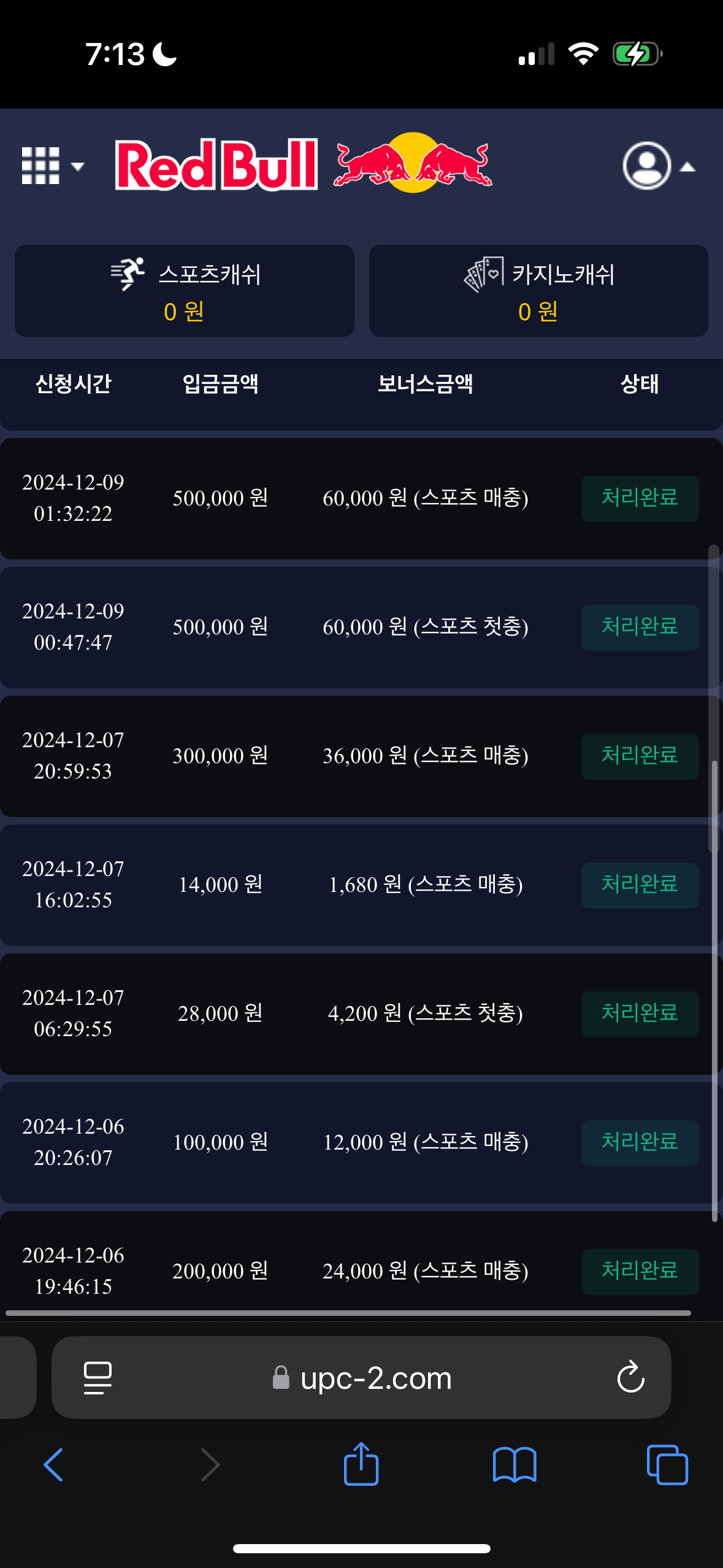
Task: Open the Safari page settings menu
Action: point(98,1378)
